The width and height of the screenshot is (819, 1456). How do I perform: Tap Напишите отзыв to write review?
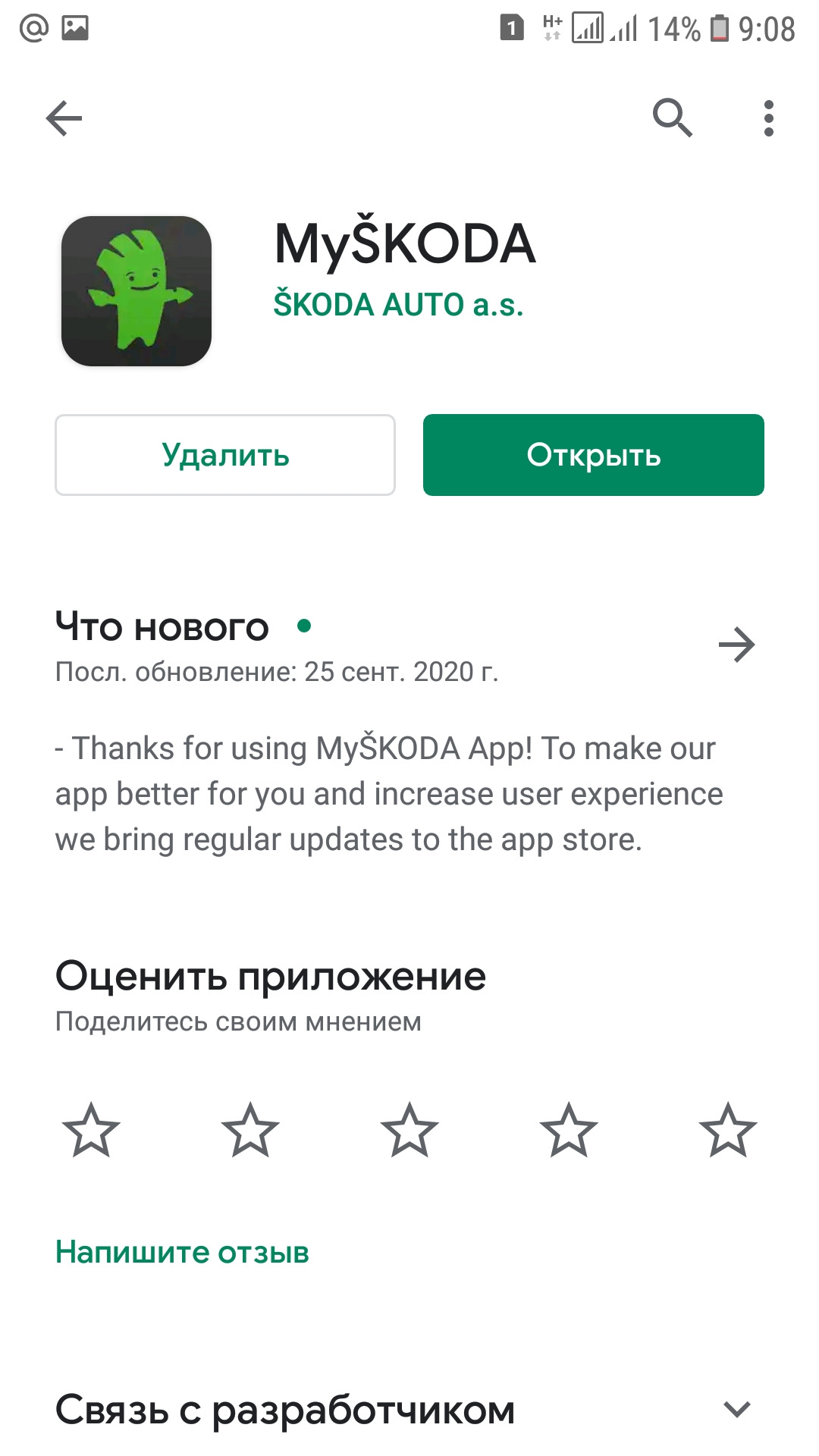[x=182, y=1252]
